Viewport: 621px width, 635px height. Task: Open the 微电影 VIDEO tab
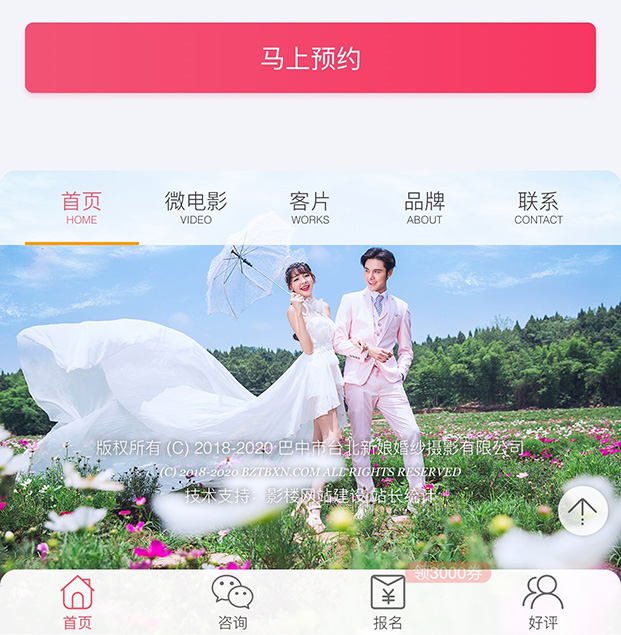[196, 208]
